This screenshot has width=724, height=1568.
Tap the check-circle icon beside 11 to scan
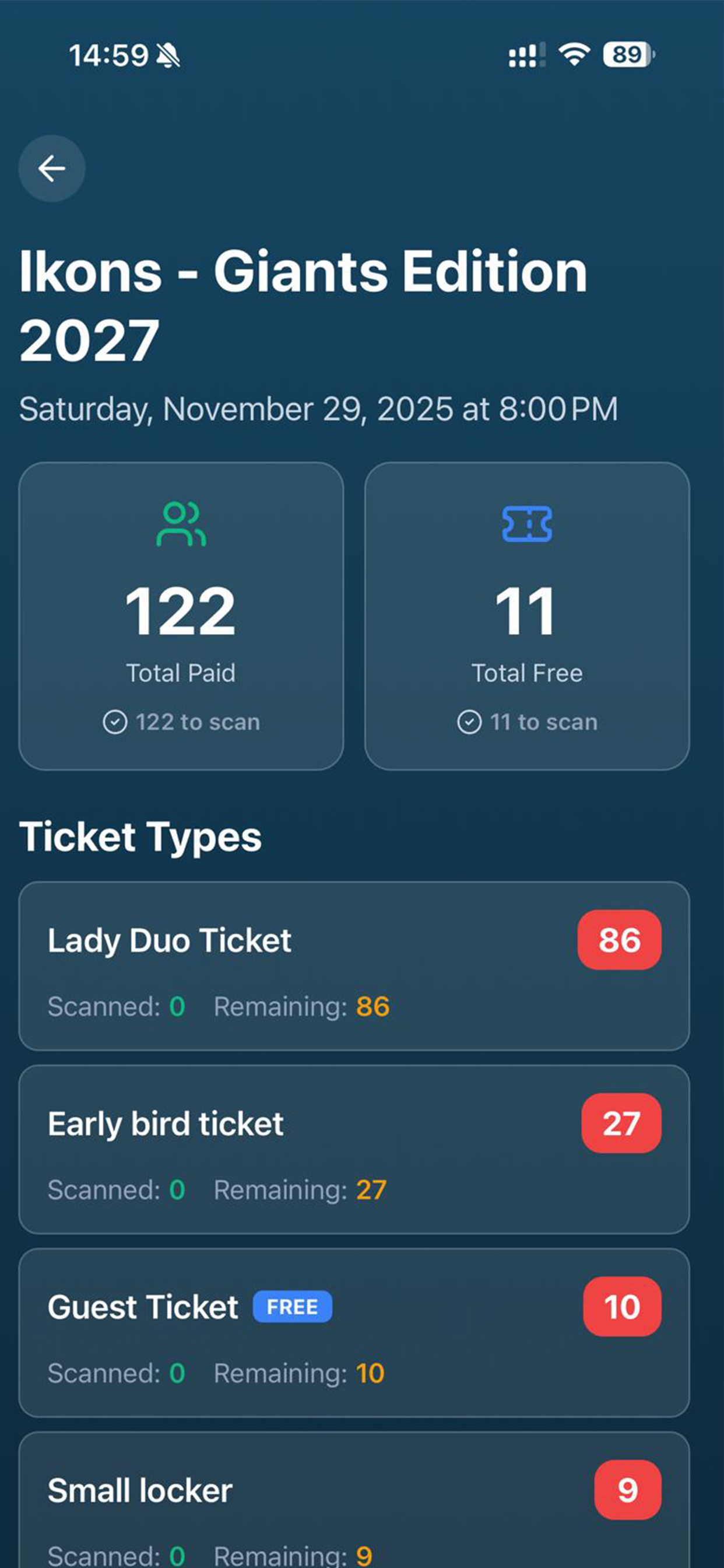(x=469, y=722)
